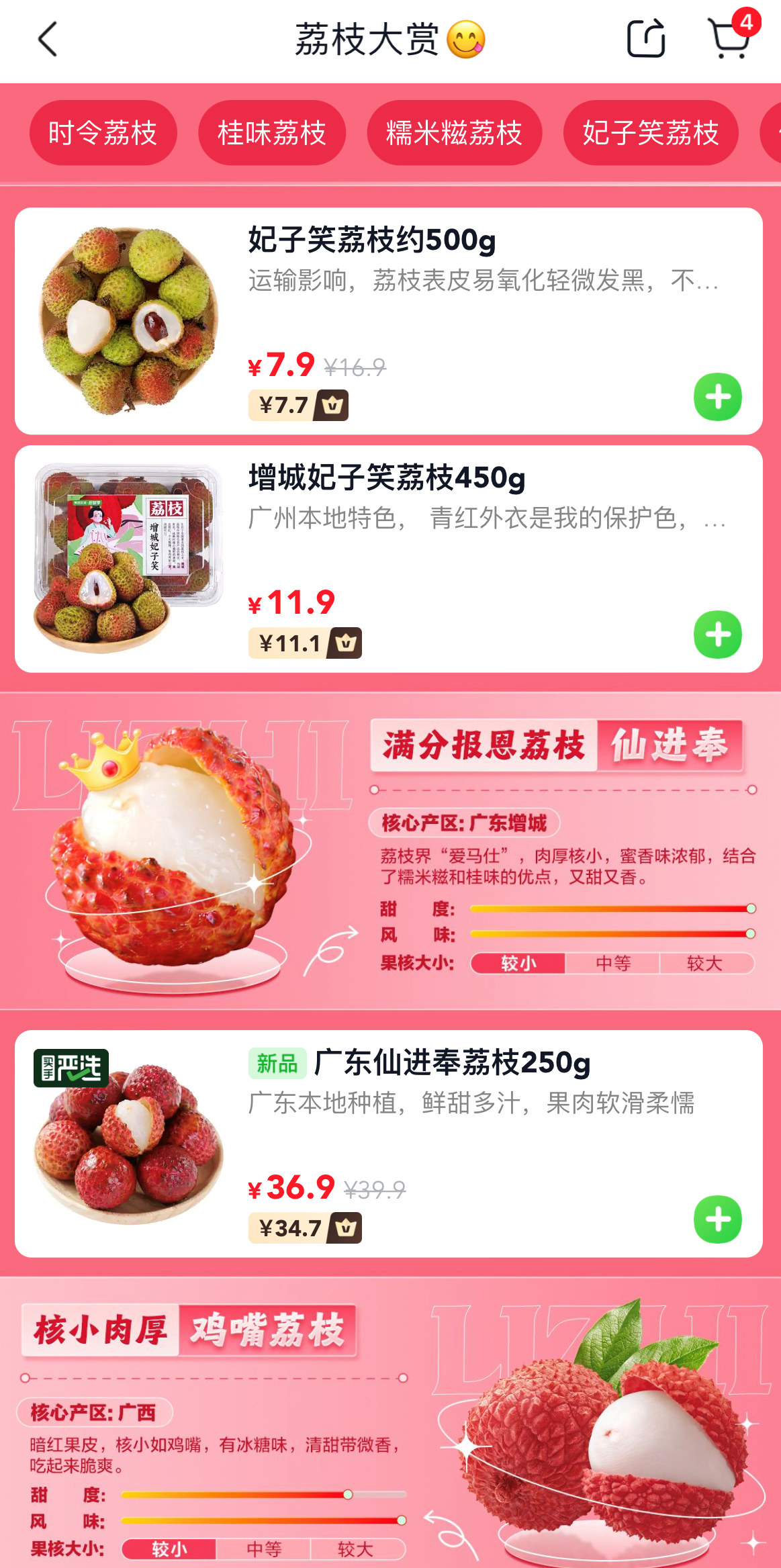
Task: Jump to 糯米糍荔枝 section
Action: point(454,132)
